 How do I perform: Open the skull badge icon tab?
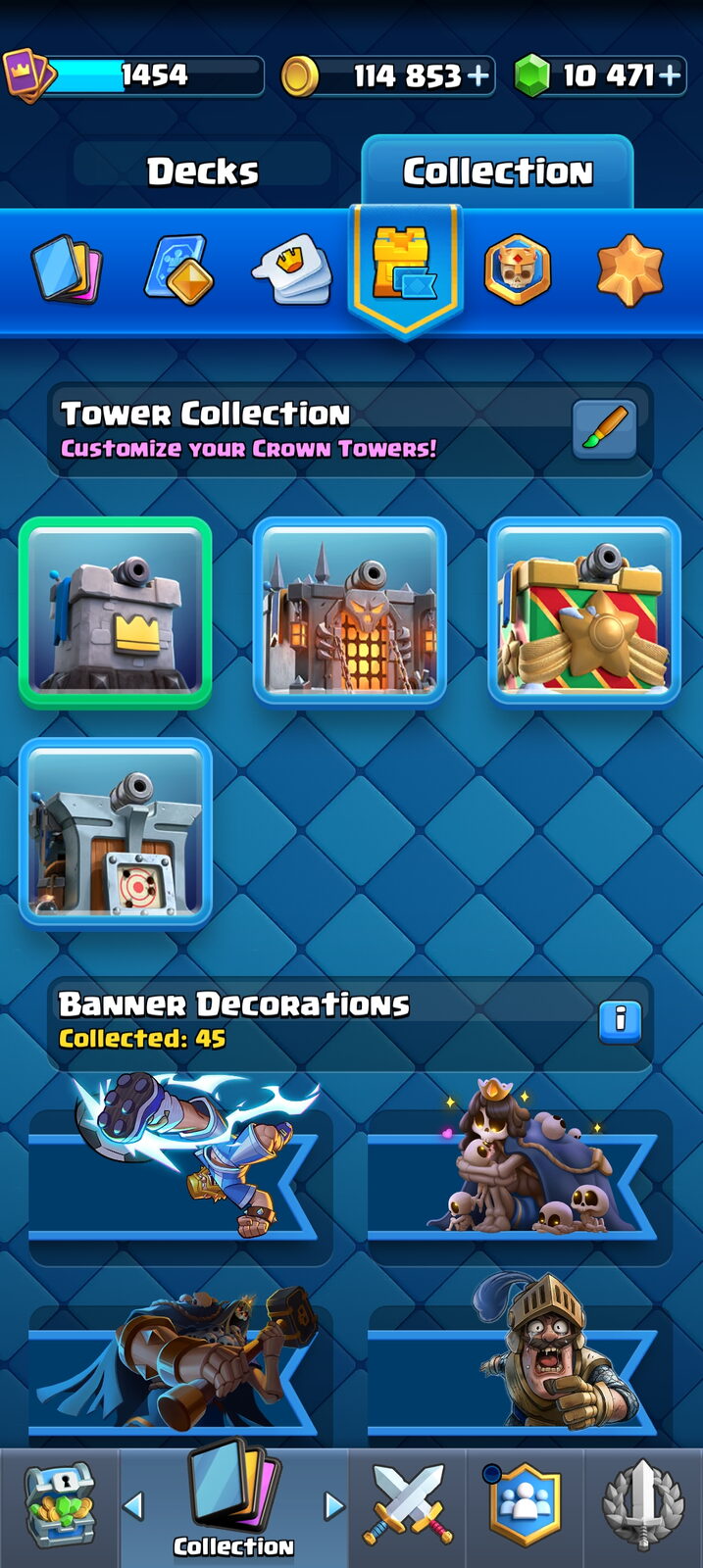pos(517,269)
